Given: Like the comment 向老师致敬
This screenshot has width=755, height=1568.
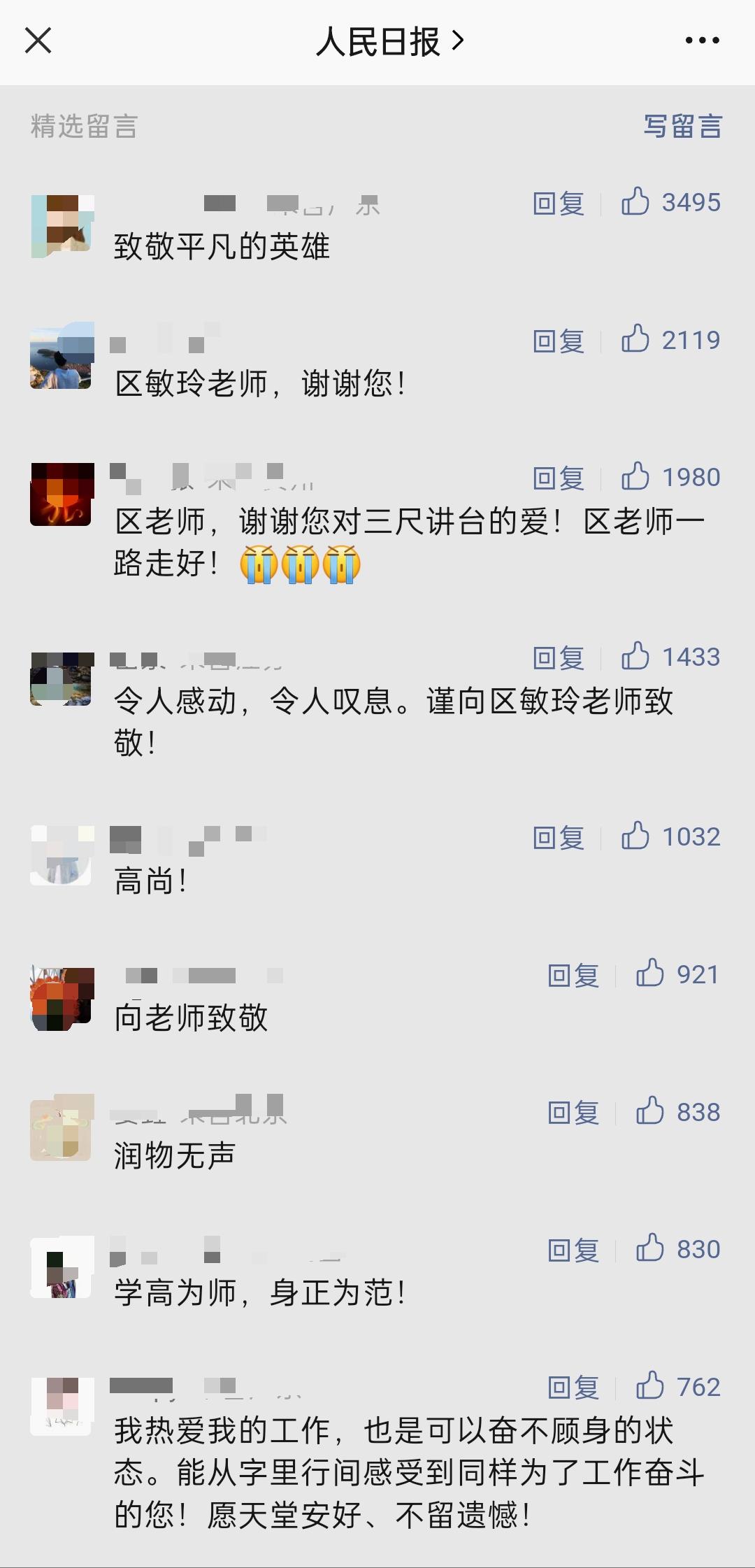Looking at the screenshot, I should [x=650, y=974].
